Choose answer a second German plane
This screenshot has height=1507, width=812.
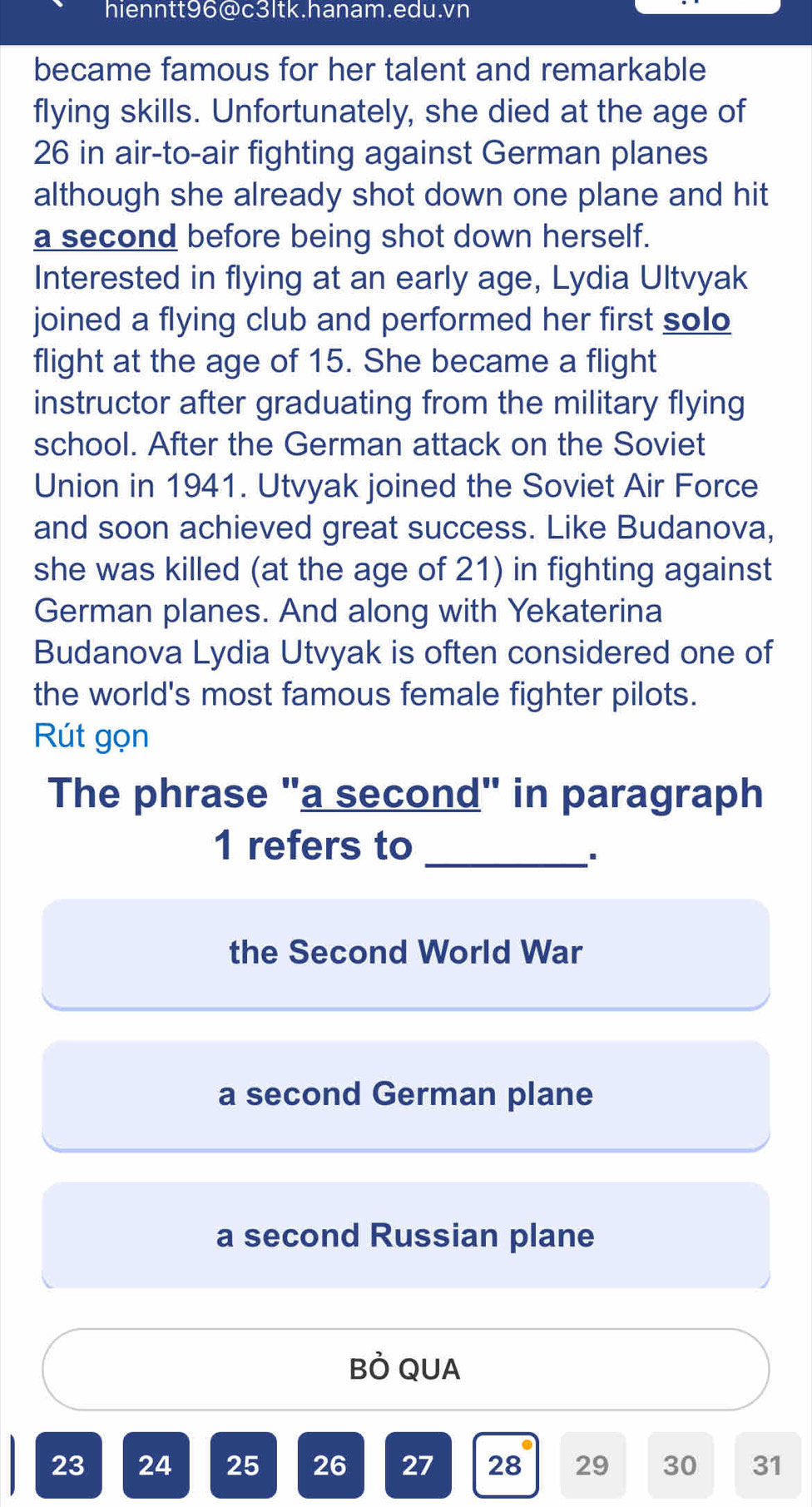tap(406, 1094)
